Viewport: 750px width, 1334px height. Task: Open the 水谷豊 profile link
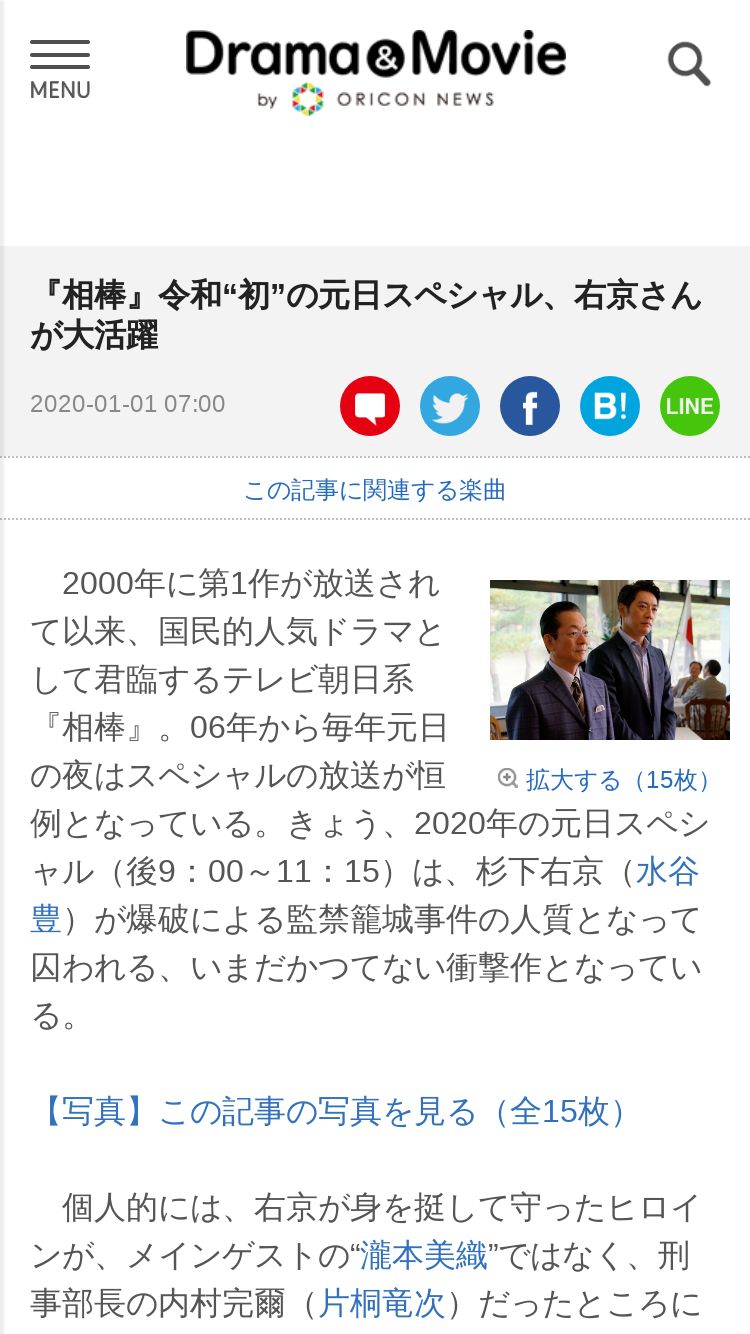point(667,871)
